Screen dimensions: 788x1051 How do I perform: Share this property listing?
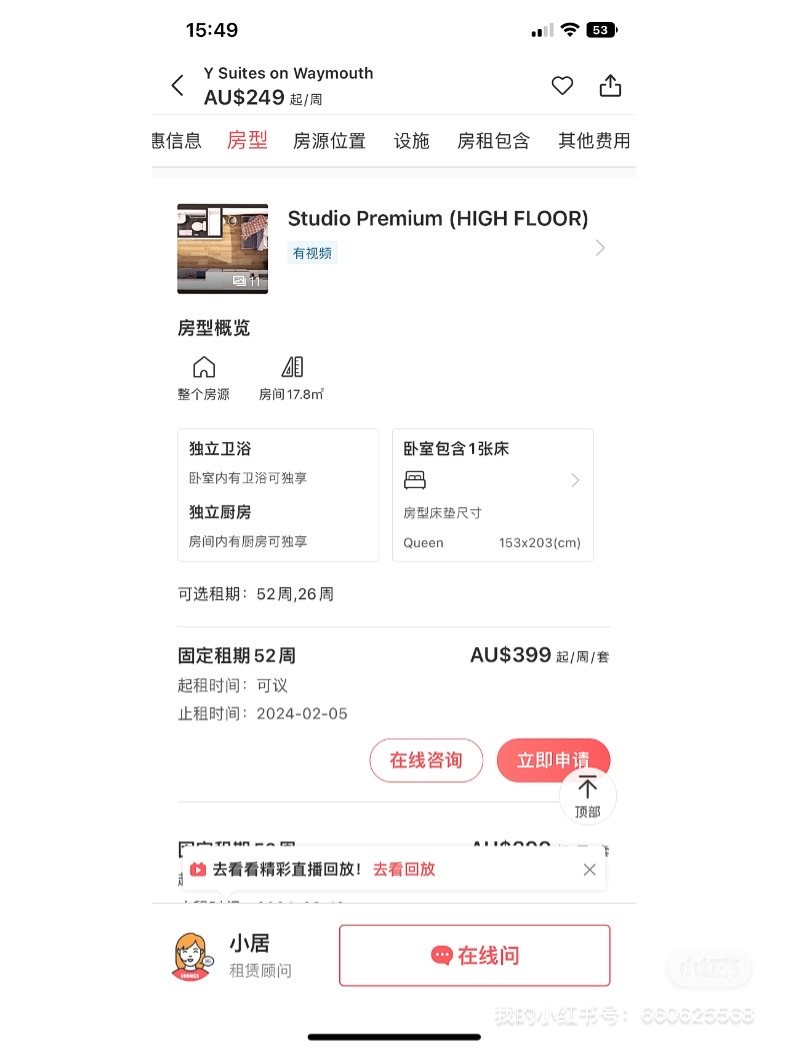[x=610, y=86]
